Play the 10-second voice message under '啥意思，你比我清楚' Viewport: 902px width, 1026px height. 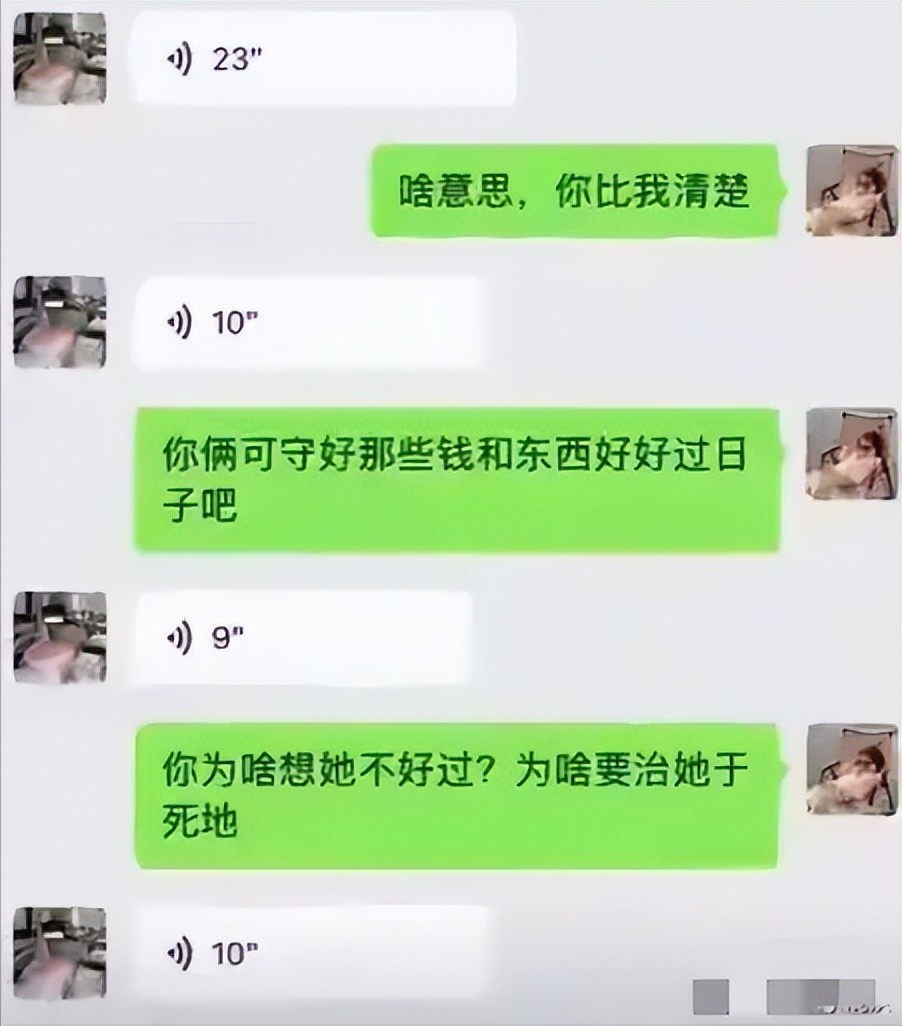click(x=310, y=323)
